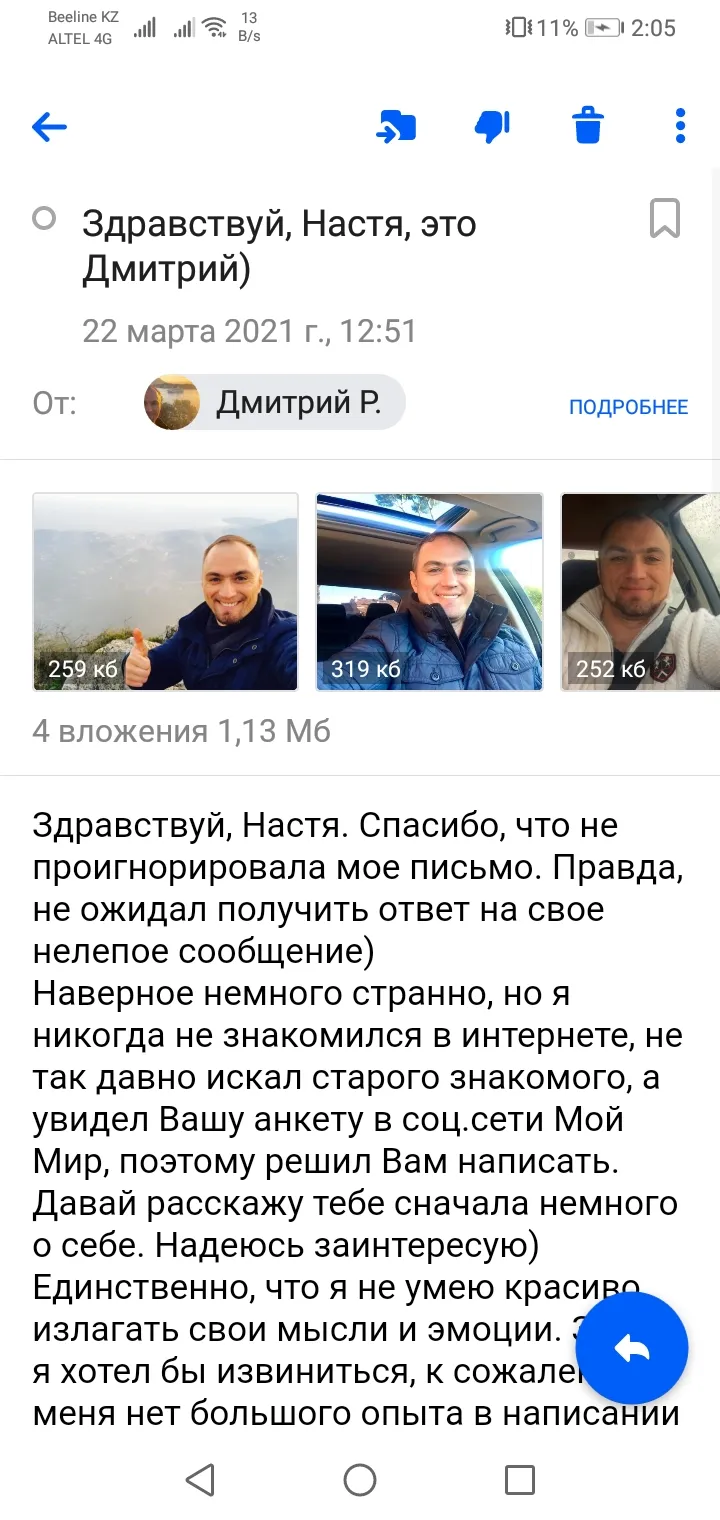Open recent apps from navigation bar
Screen dimensions: 720x1520
[x=520, y=1479]
